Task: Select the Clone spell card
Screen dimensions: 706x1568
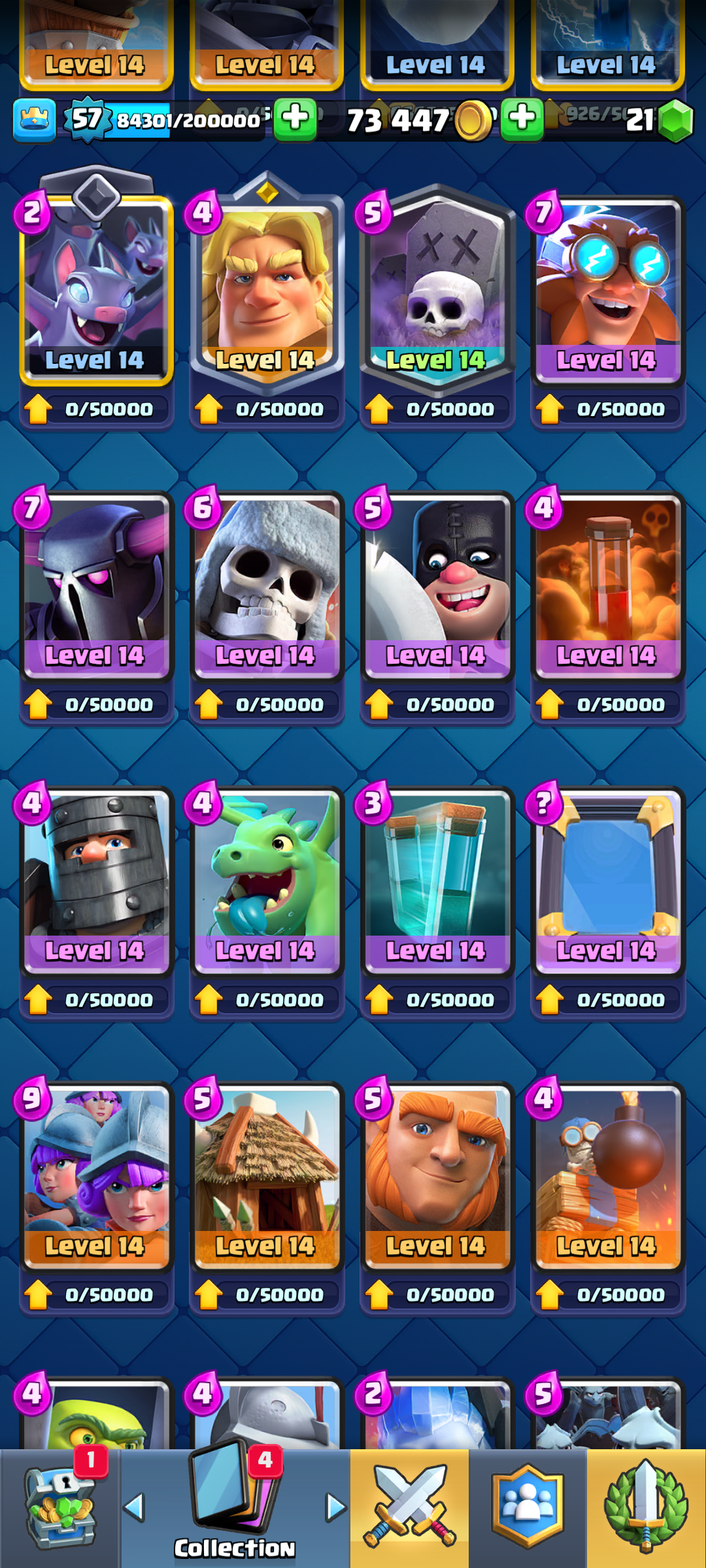Action: click(436, 879)
